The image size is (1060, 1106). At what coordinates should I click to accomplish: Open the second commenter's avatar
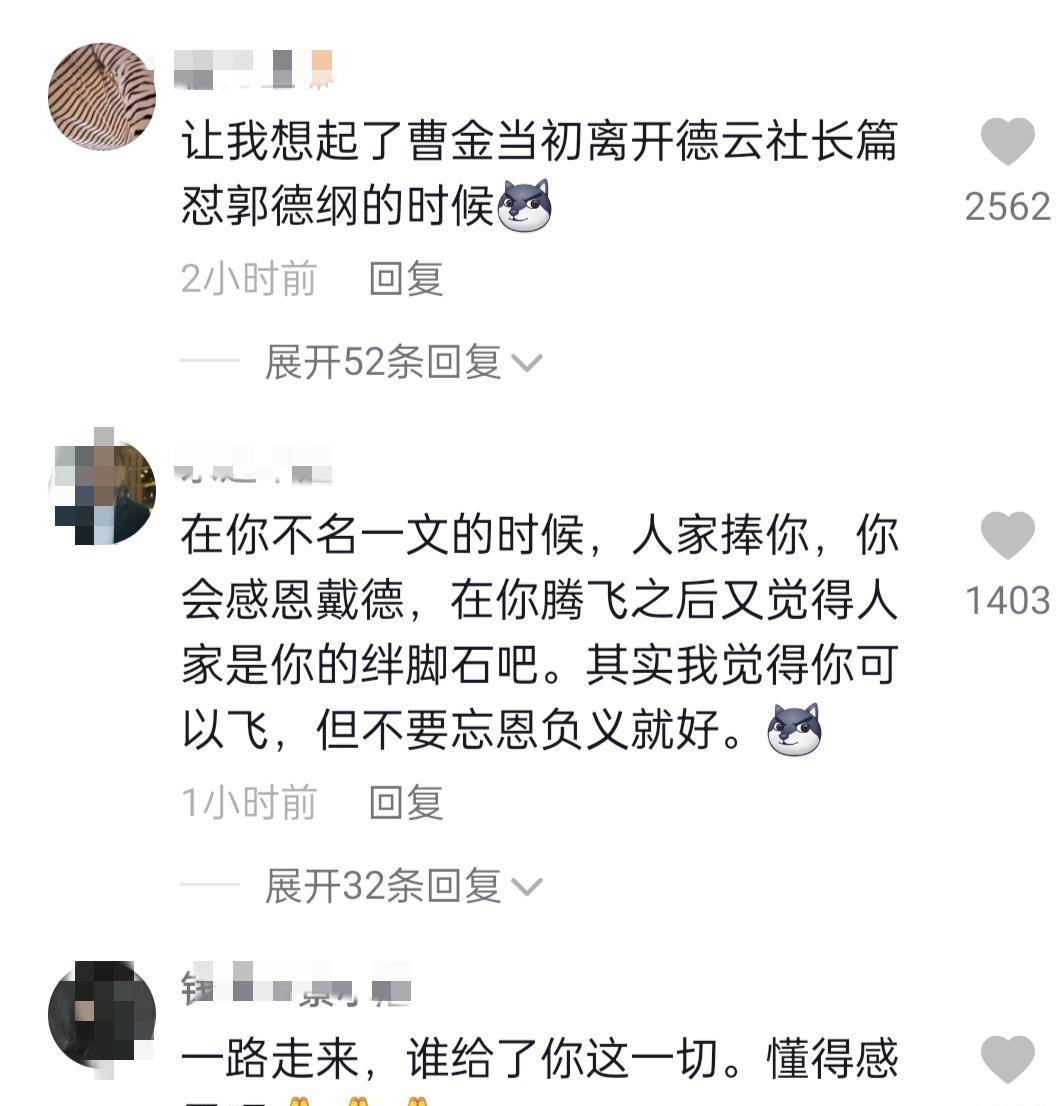[x=101, y=491]
